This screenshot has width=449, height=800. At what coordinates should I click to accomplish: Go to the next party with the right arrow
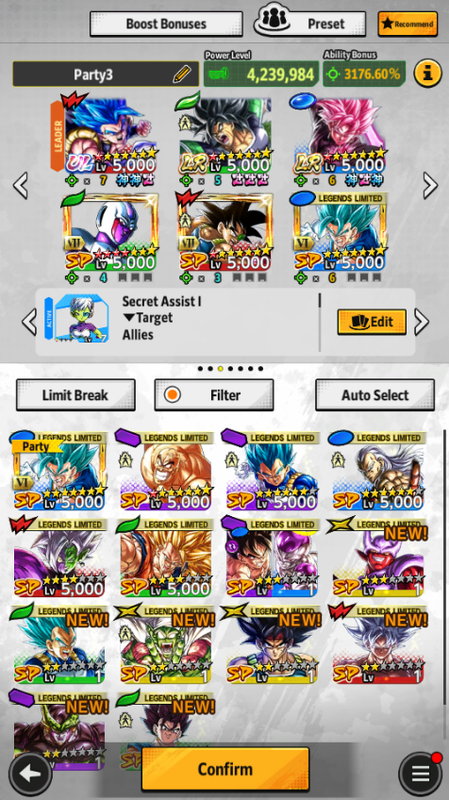[x=430, y=185]
